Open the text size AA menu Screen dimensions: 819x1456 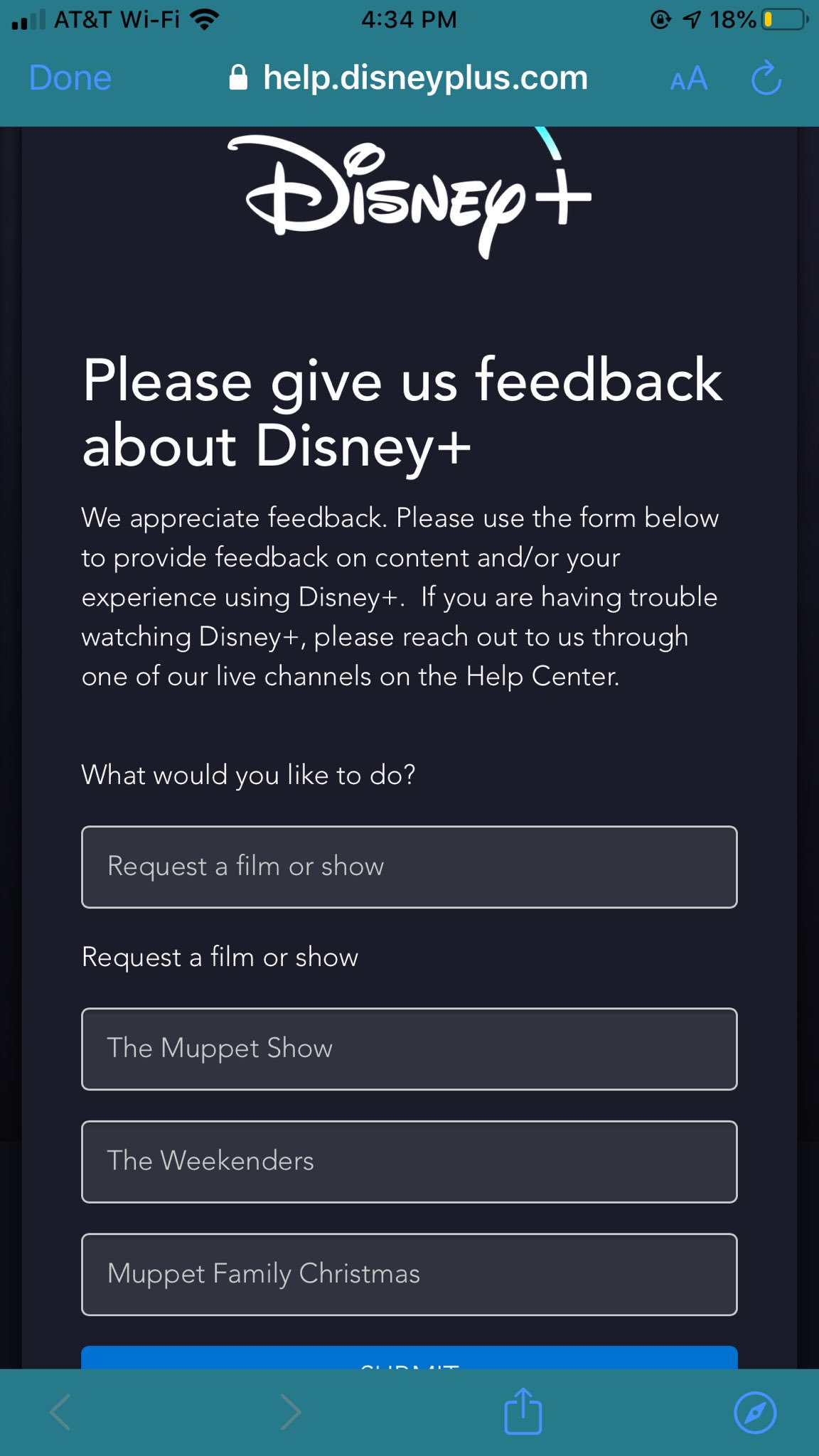point(688,78)
